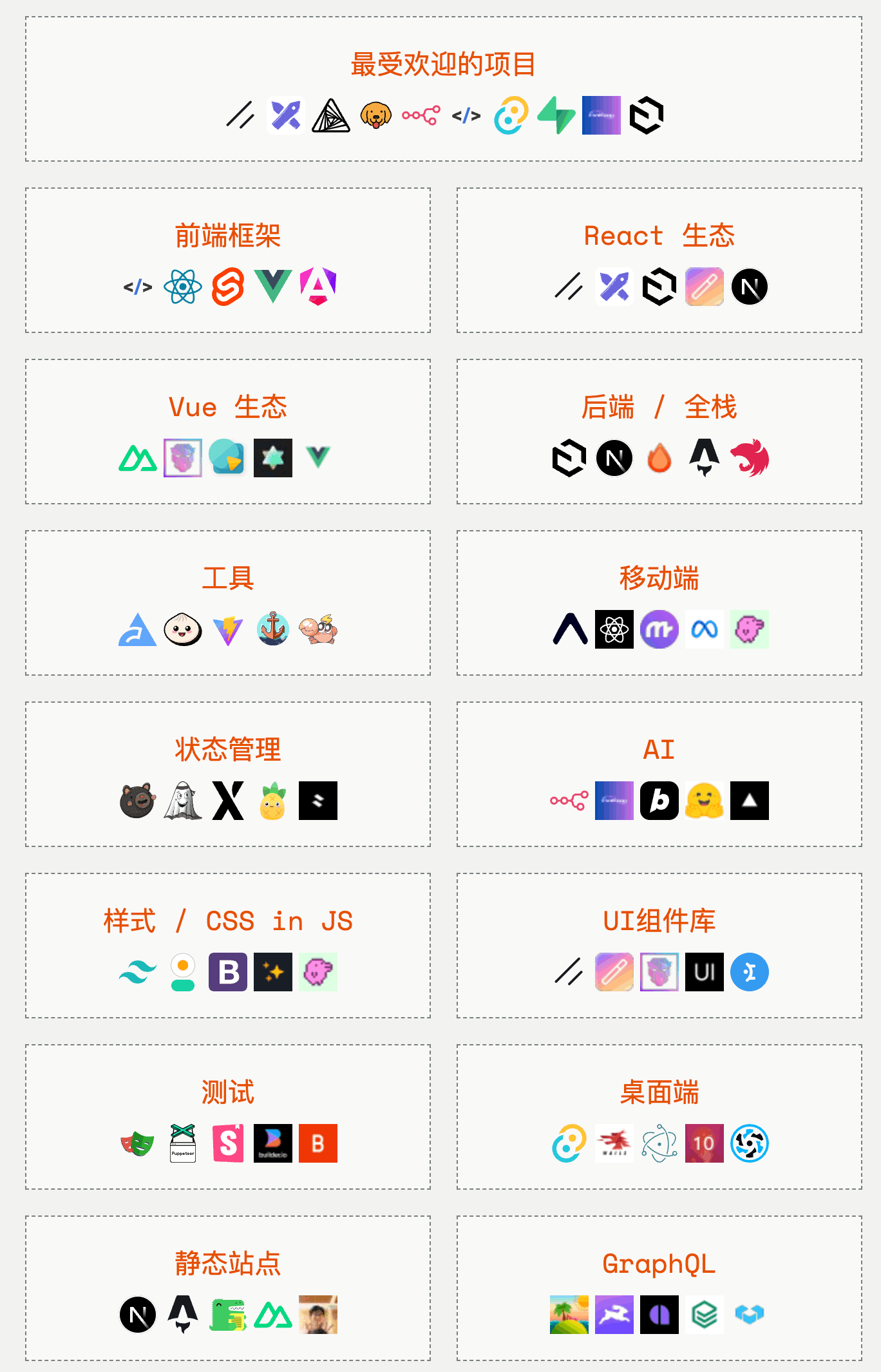Image resolution: width=881 pixels, height=1372 pixels.
Task: Open the 后端 / 全栈 card
Action: tap(659, 407)
